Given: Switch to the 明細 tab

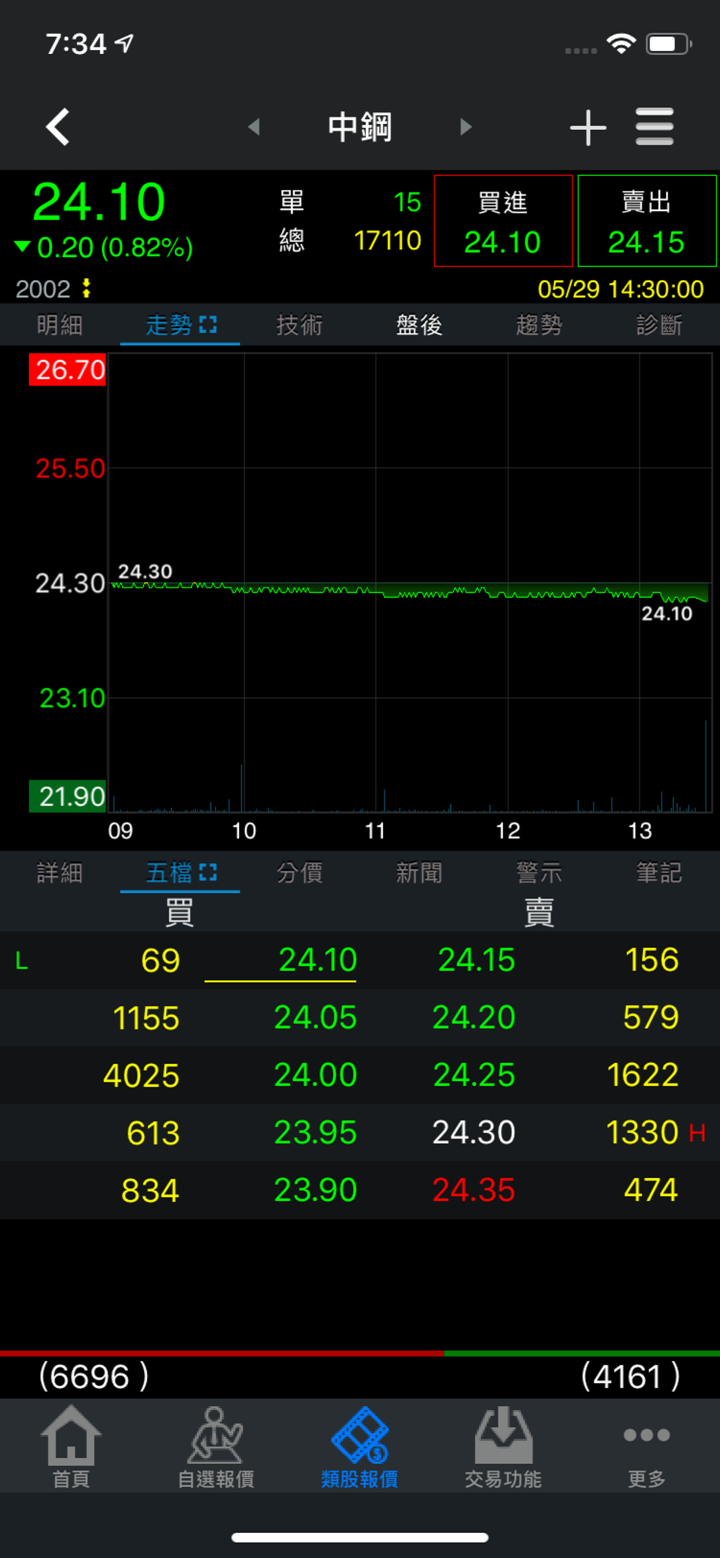Looking at the screenshot, I should point(60,325).
